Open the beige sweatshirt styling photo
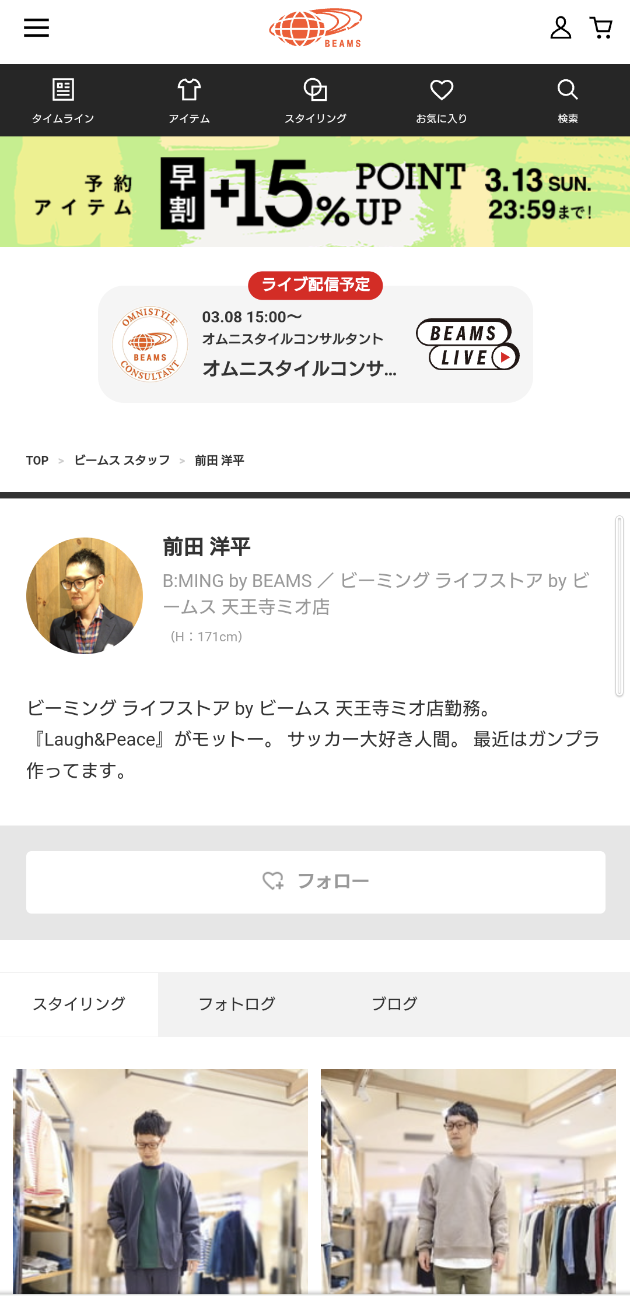630x1296 pixels. click(468, 1180)
